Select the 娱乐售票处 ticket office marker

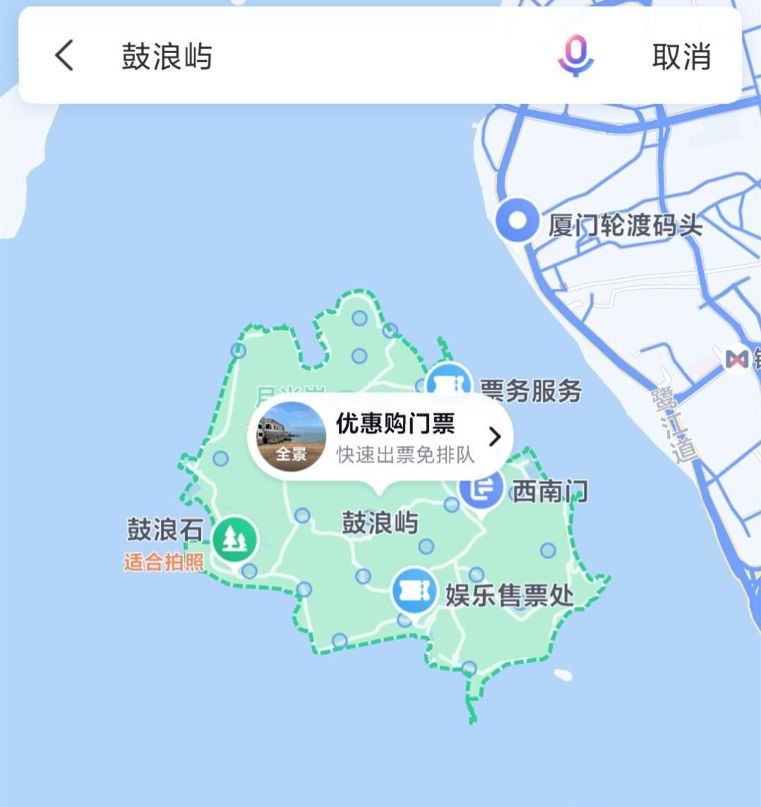coord(413,593)
